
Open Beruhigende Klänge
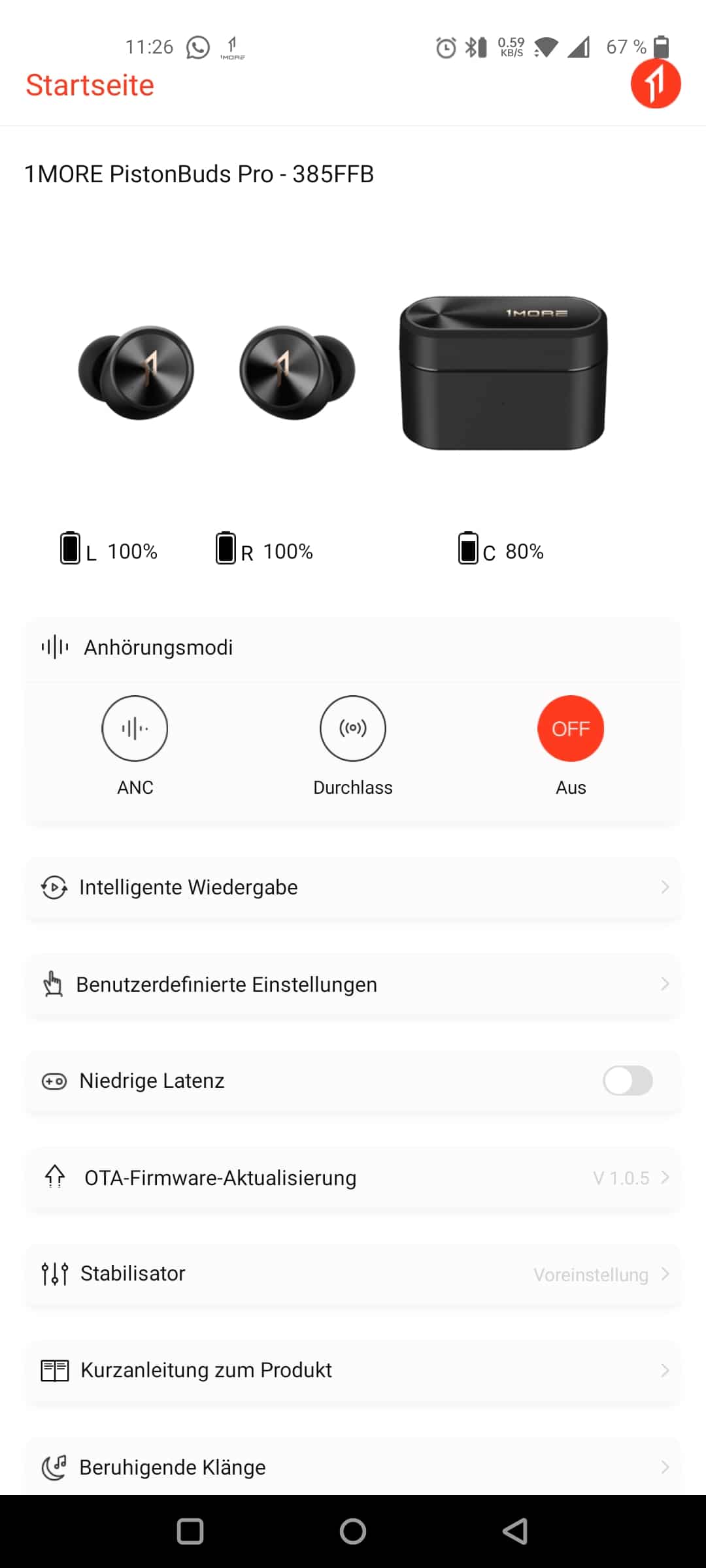pos(353,1467)
